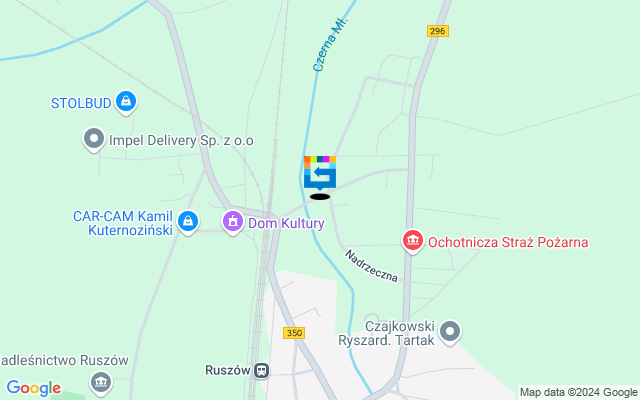The height and width of the screenshot is (400, 640).
Task: Open the STOLBUD shop marker
Action: [125, 101]
